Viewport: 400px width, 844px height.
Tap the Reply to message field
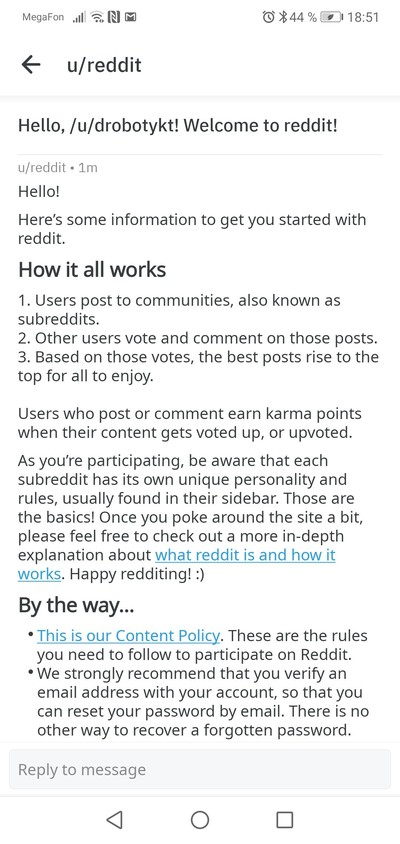coord(200,769)
